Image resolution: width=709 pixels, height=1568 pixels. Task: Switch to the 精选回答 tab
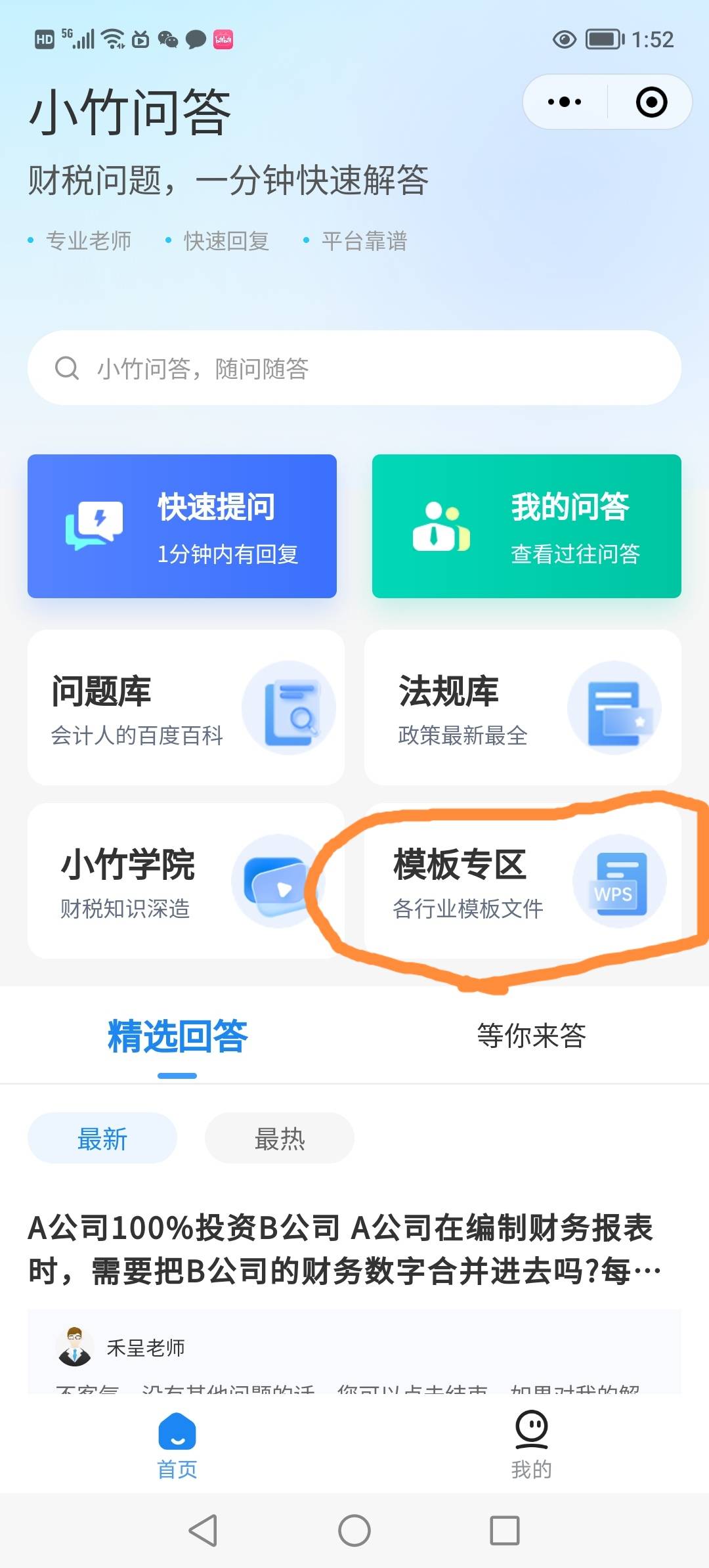[177, 1037]
